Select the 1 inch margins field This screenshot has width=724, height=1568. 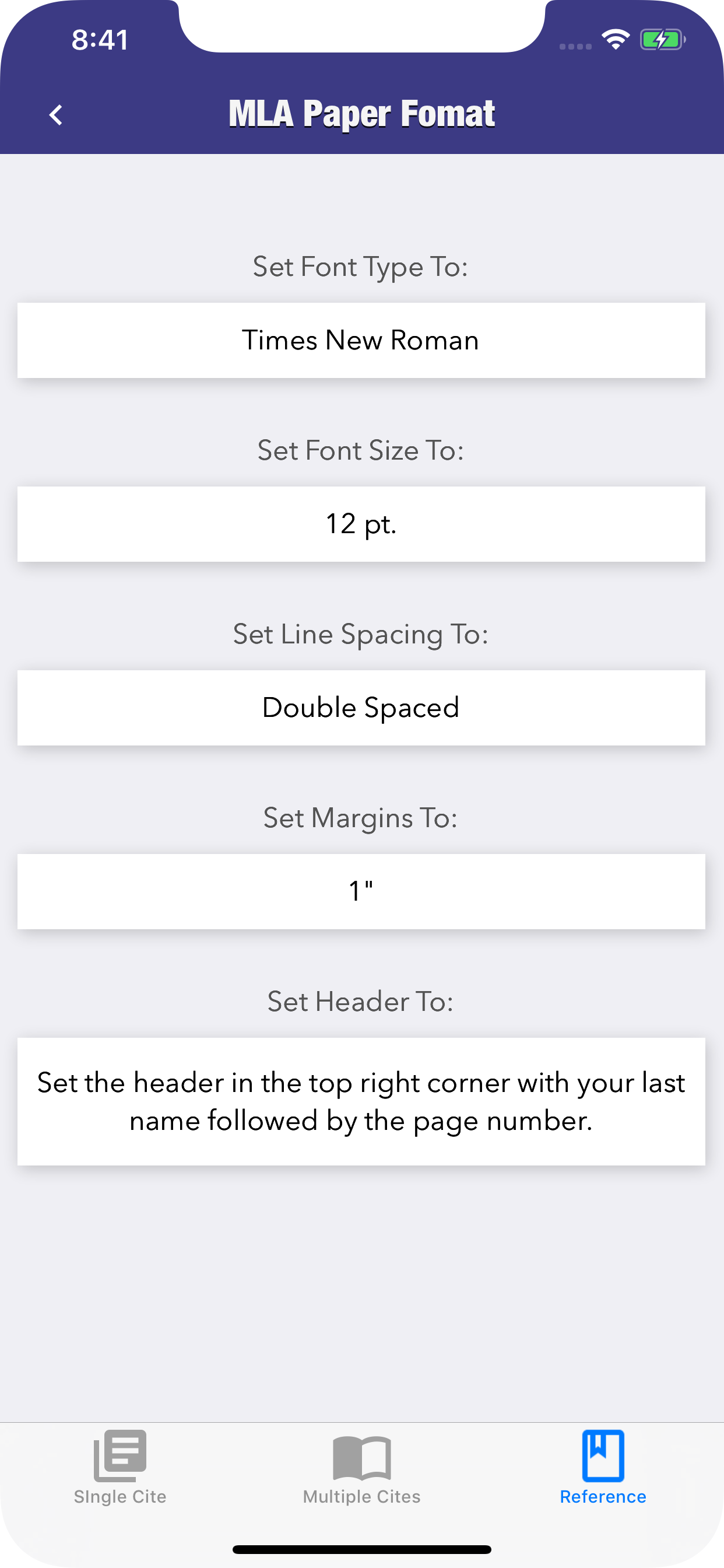[361, 891]
